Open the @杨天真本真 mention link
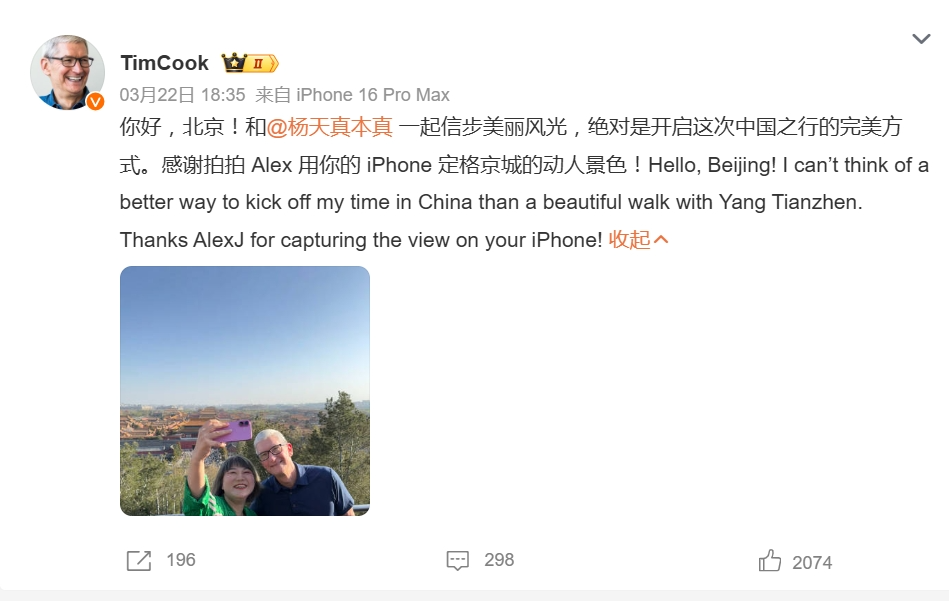949x601 pixels. point(330,127)
